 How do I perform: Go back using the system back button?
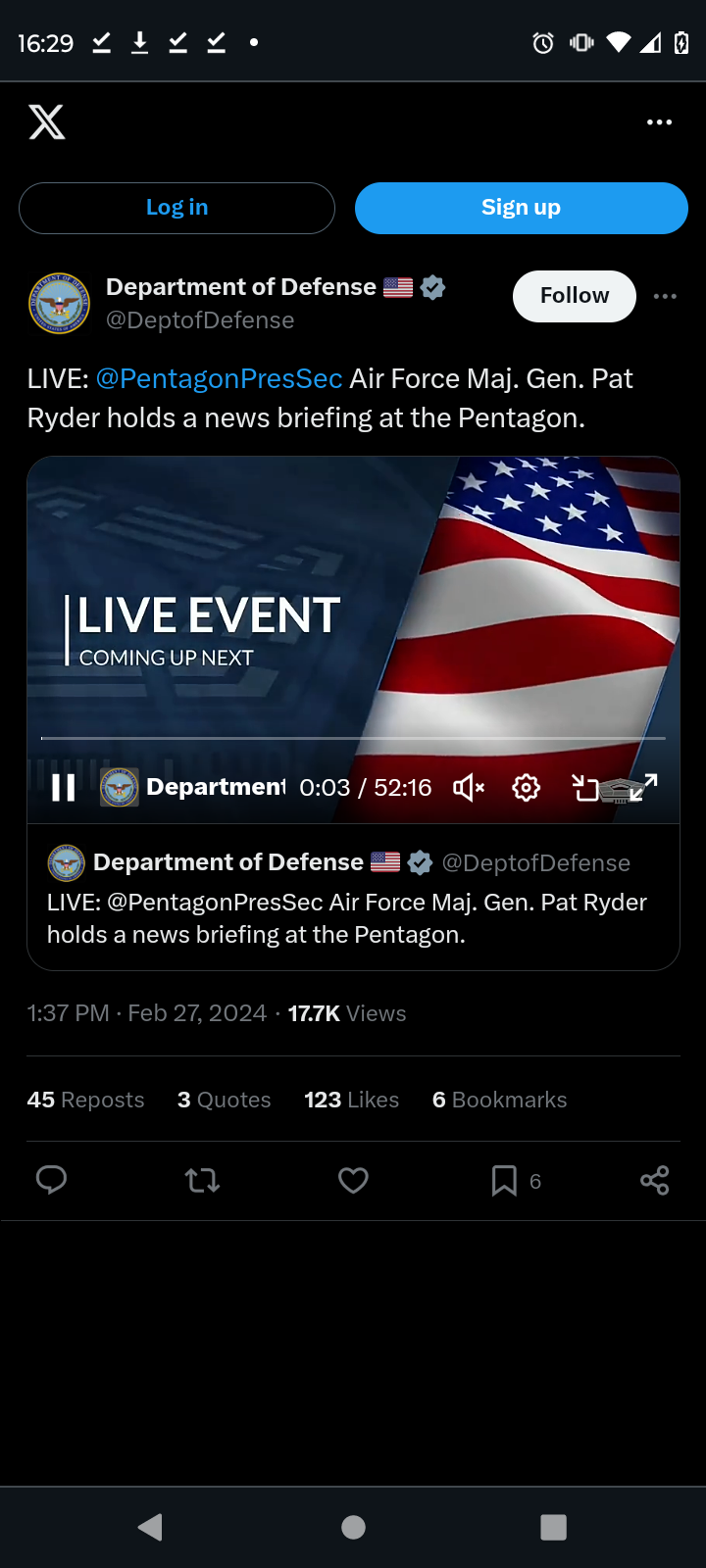150,1527
